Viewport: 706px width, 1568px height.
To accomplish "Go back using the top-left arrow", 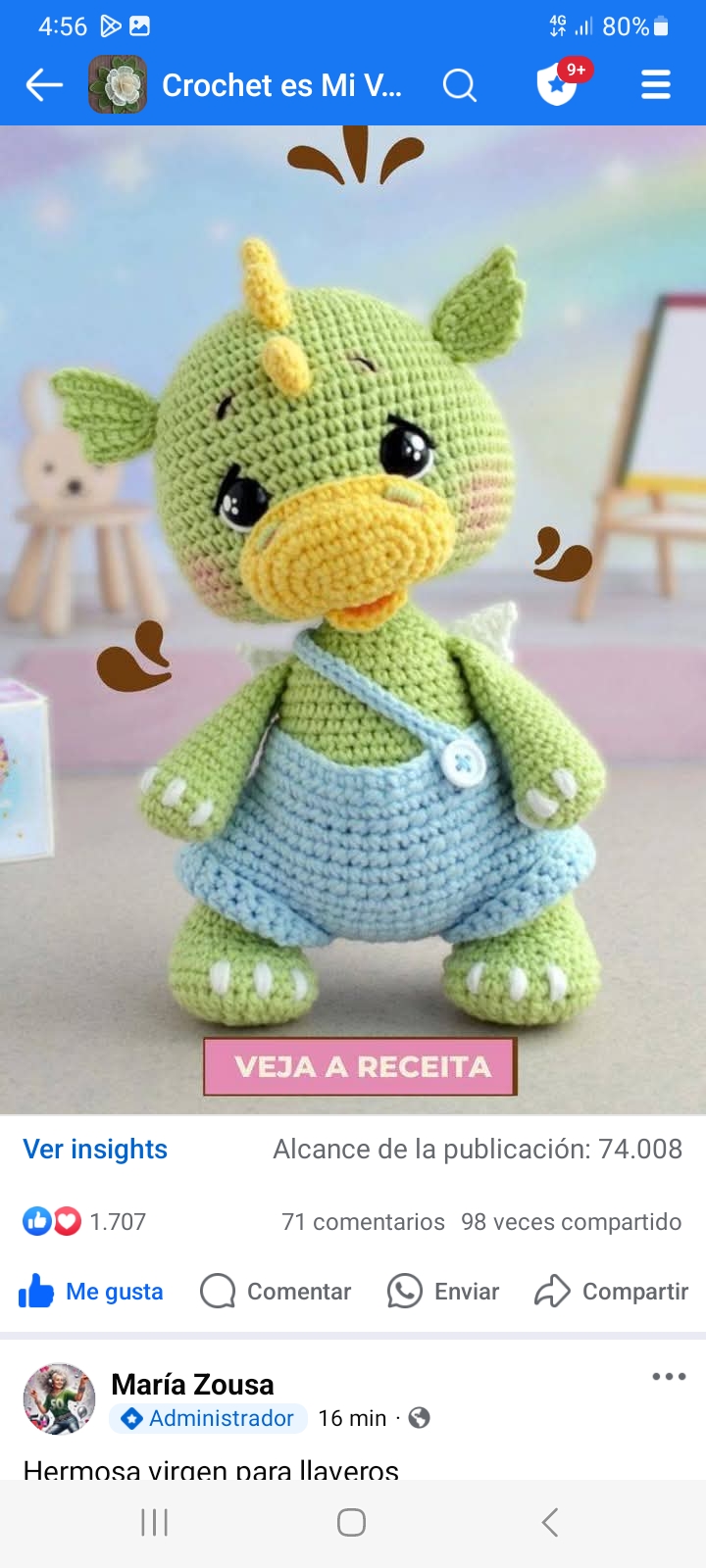I will [x=44, y=85].
